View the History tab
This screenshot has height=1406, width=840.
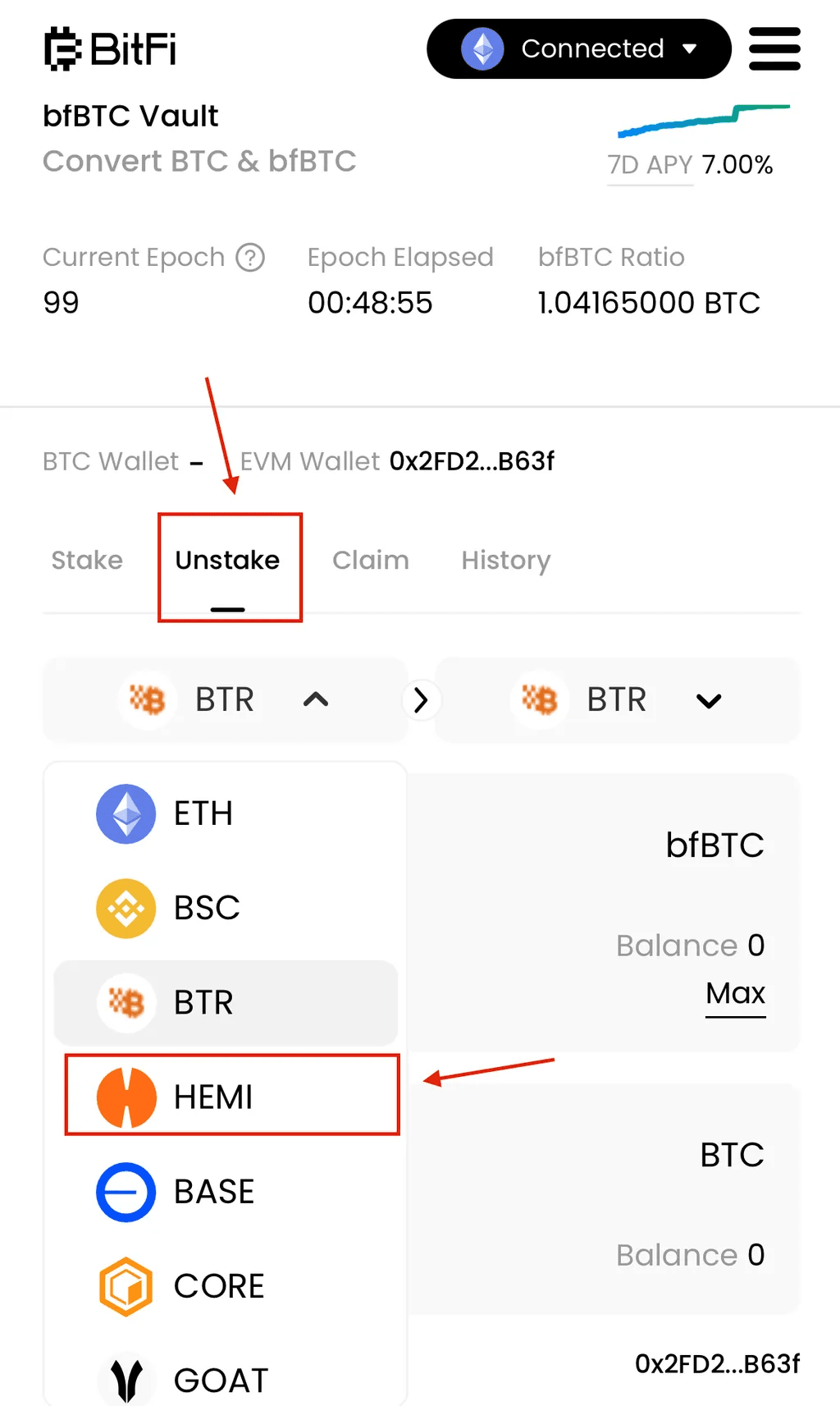pyautogui.click(x=506, y=561)
